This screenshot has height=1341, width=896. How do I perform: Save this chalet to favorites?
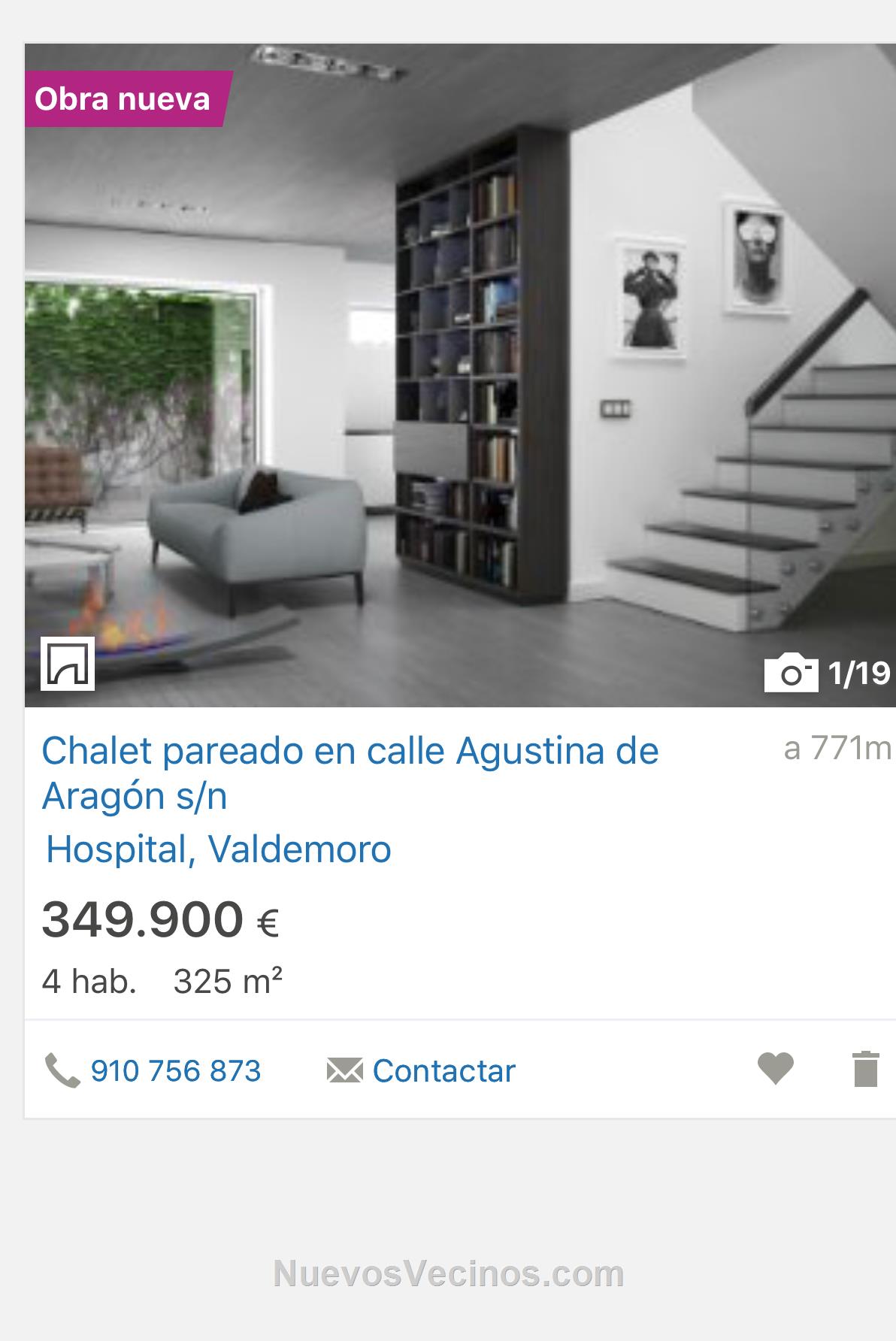click(775, 1068)
